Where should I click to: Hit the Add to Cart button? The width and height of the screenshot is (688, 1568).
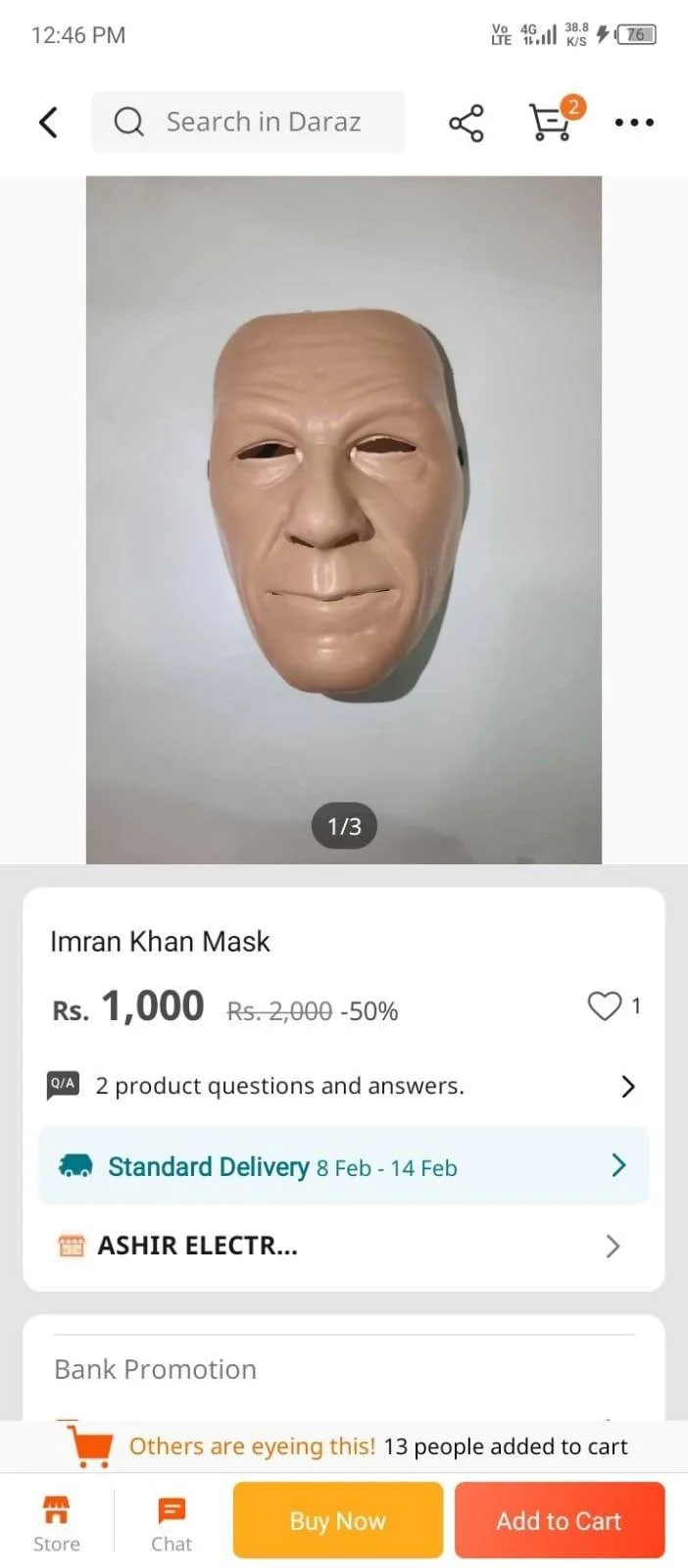point(559,1521)
